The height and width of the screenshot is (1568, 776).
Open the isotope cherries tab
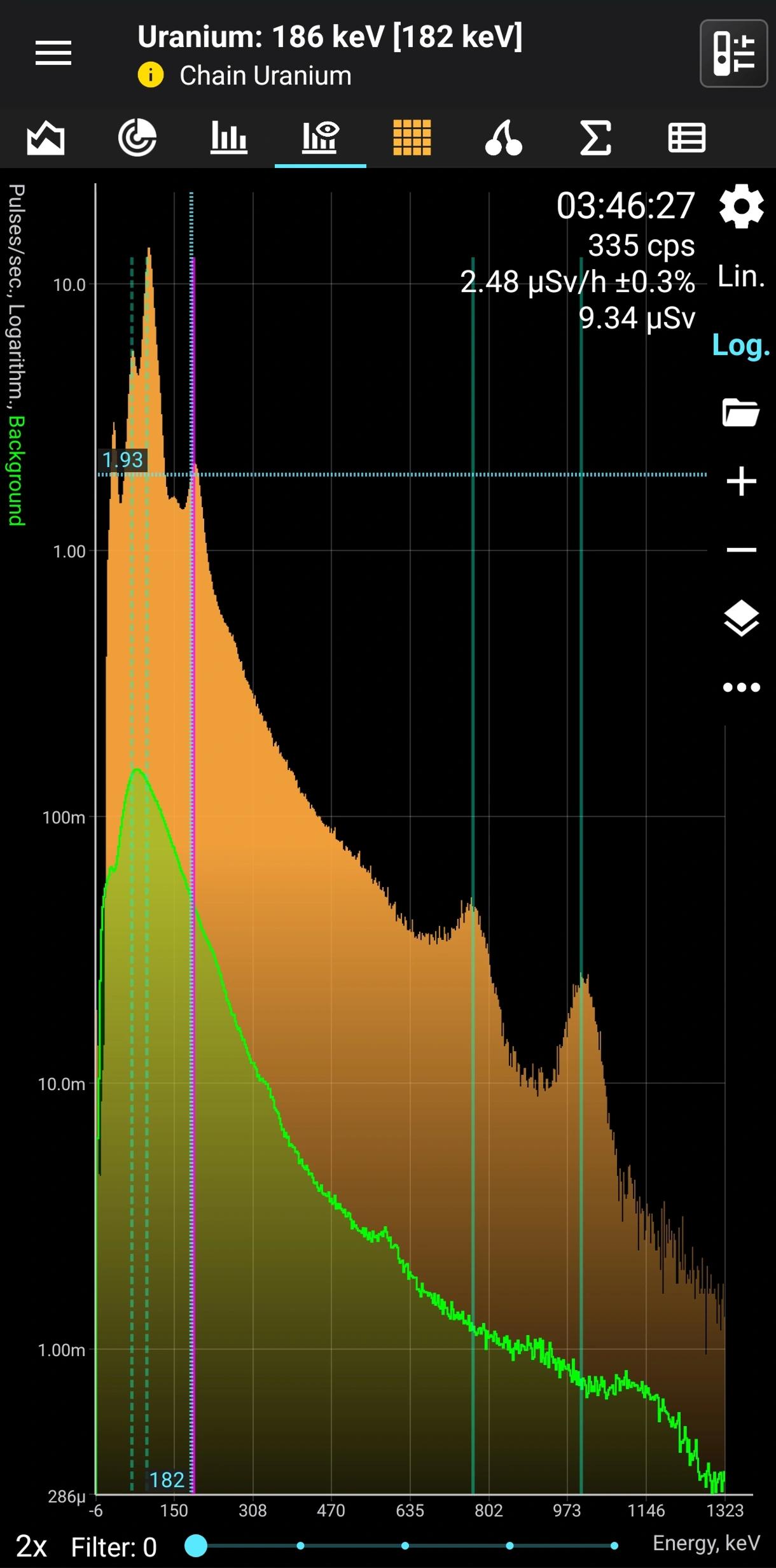pyautogui.click(x=504, y=137)
